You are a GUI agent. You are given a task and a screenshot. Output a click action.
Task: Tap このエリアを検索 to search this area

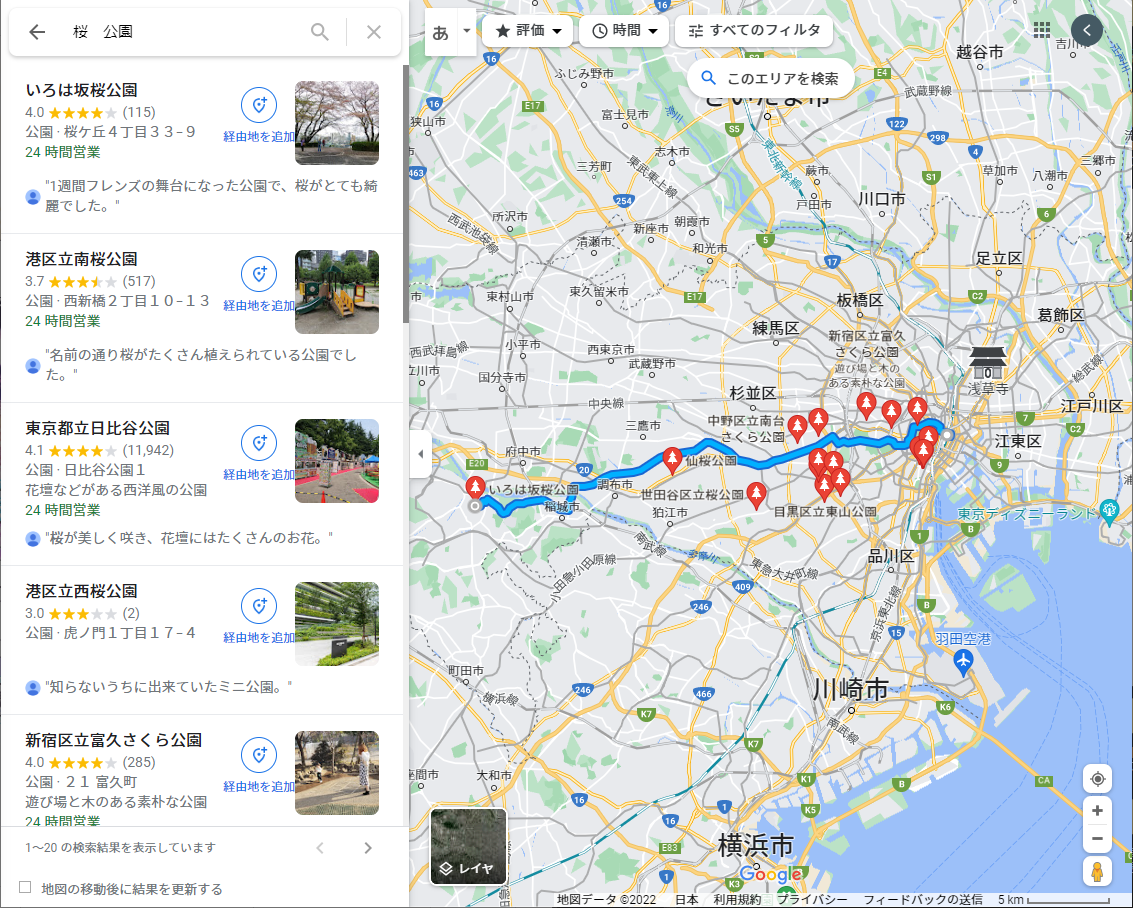(x=770, y=78)
